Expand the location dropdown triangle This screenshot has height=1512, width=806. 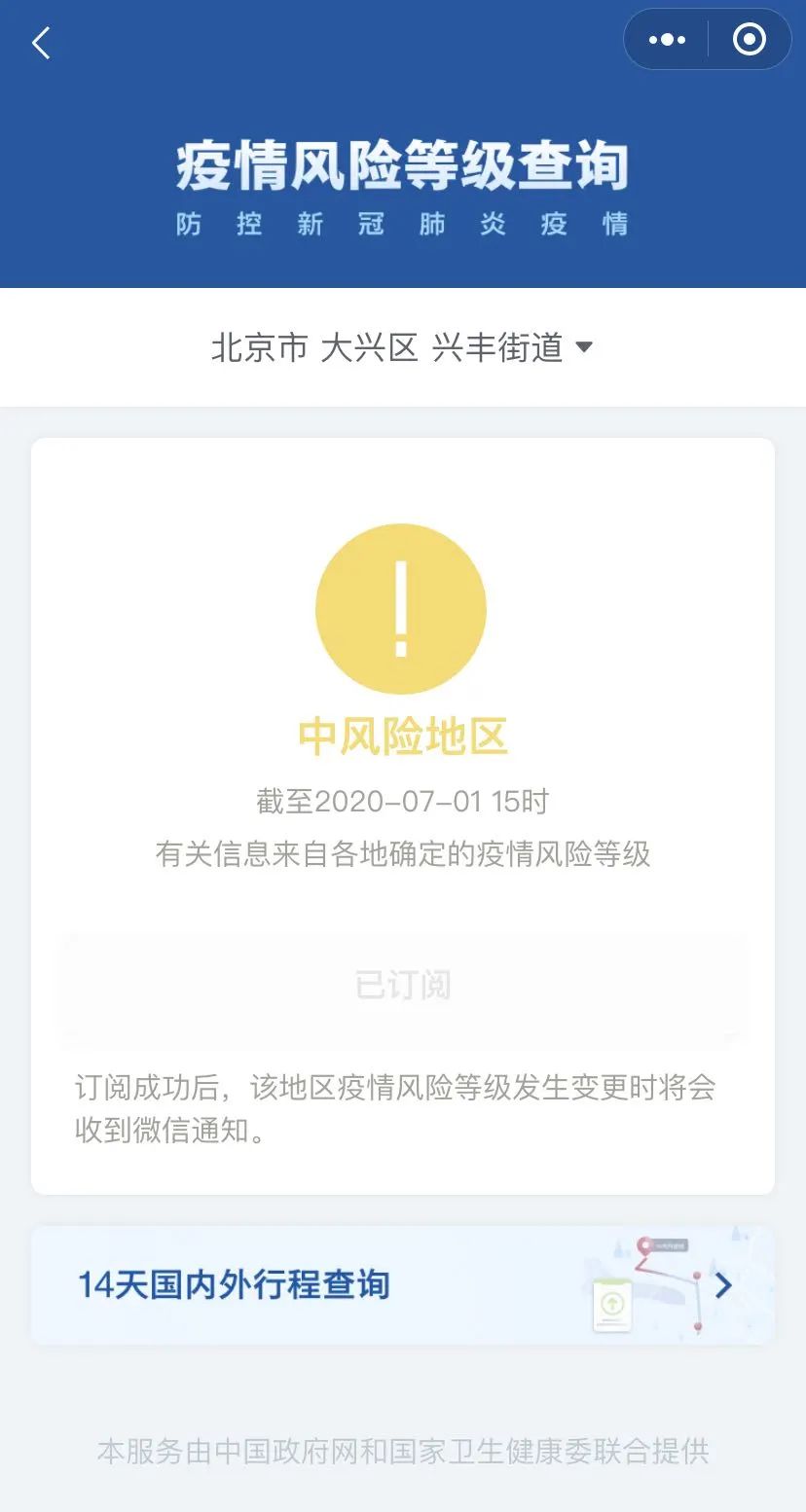[x=585, y=347]
